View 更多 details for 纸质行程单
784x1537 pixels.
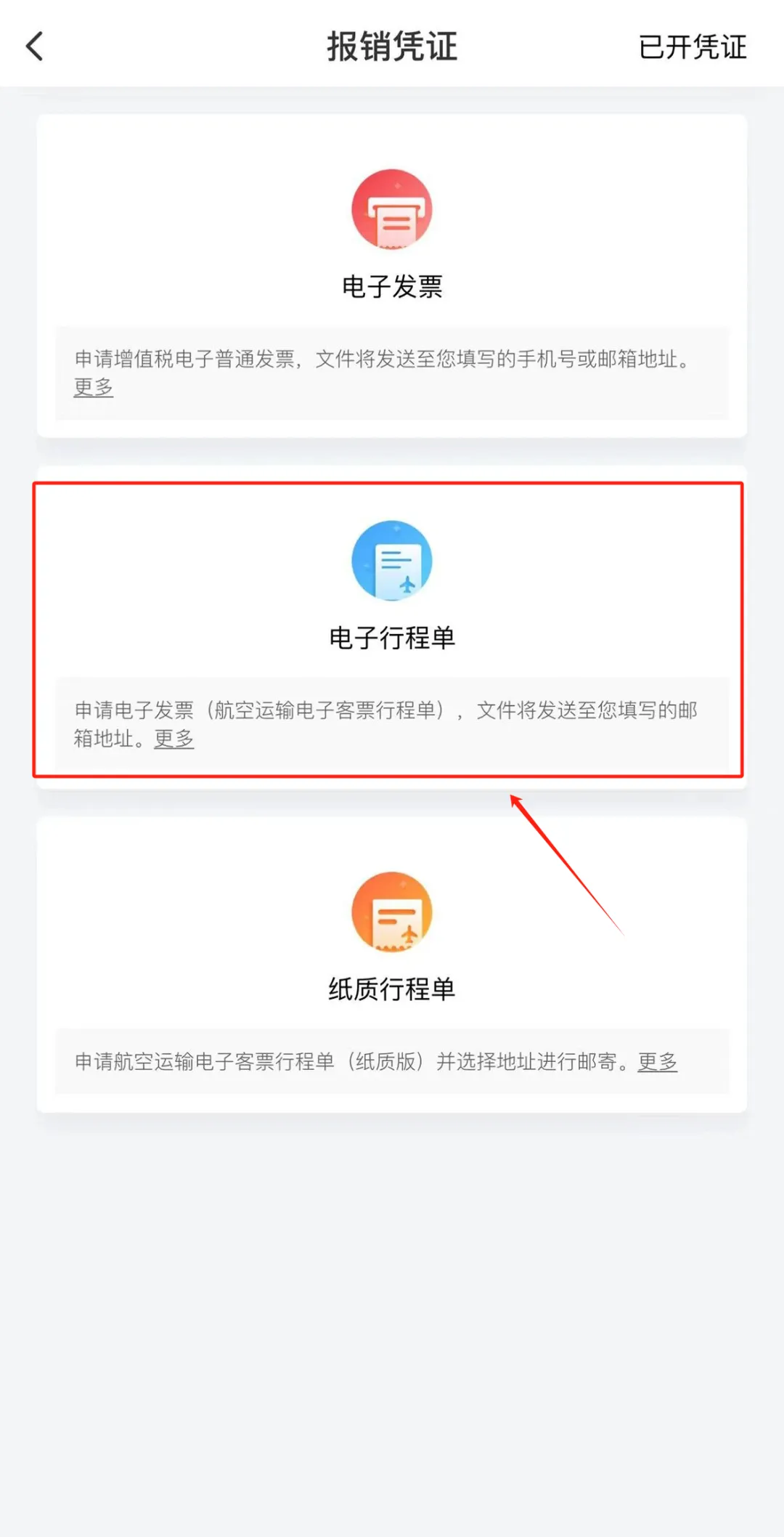coord(657,1061)
